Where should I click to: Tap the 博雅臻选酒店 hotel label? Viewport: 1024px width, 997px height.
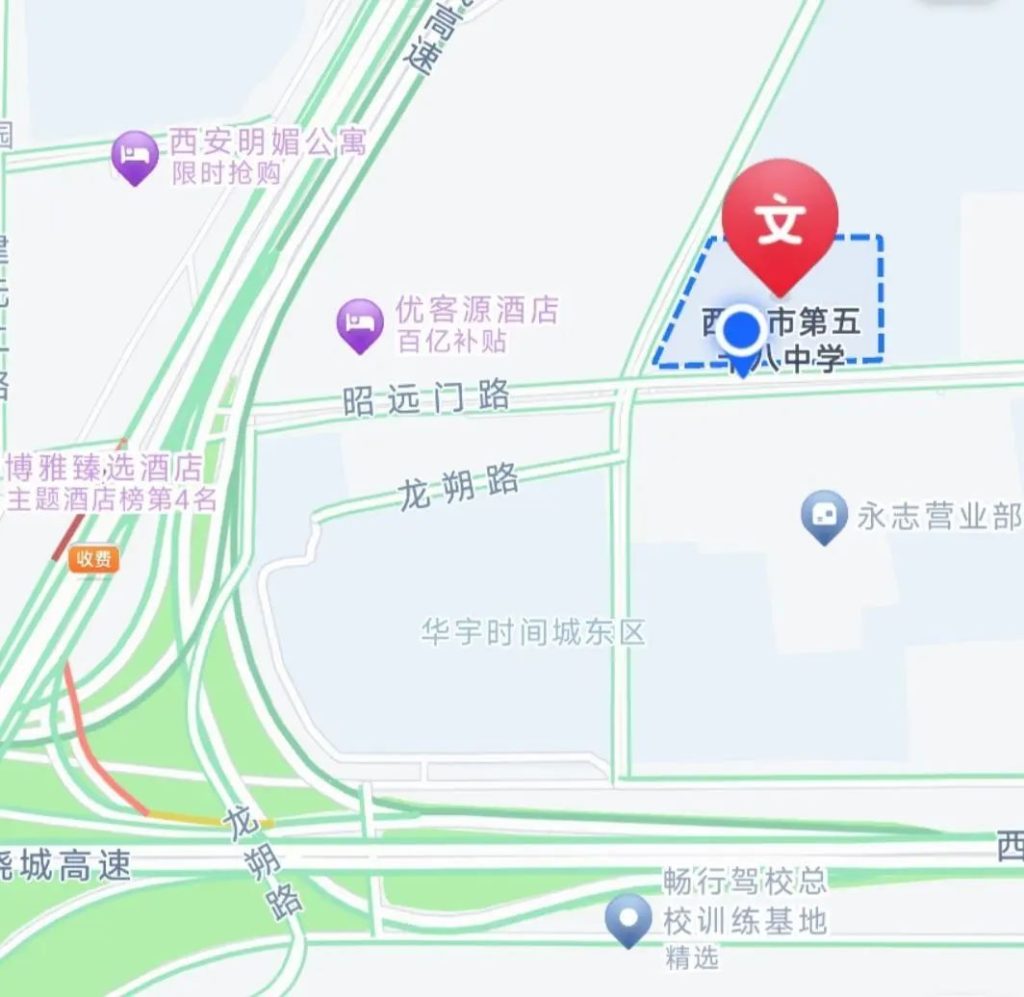click(105, 467)
